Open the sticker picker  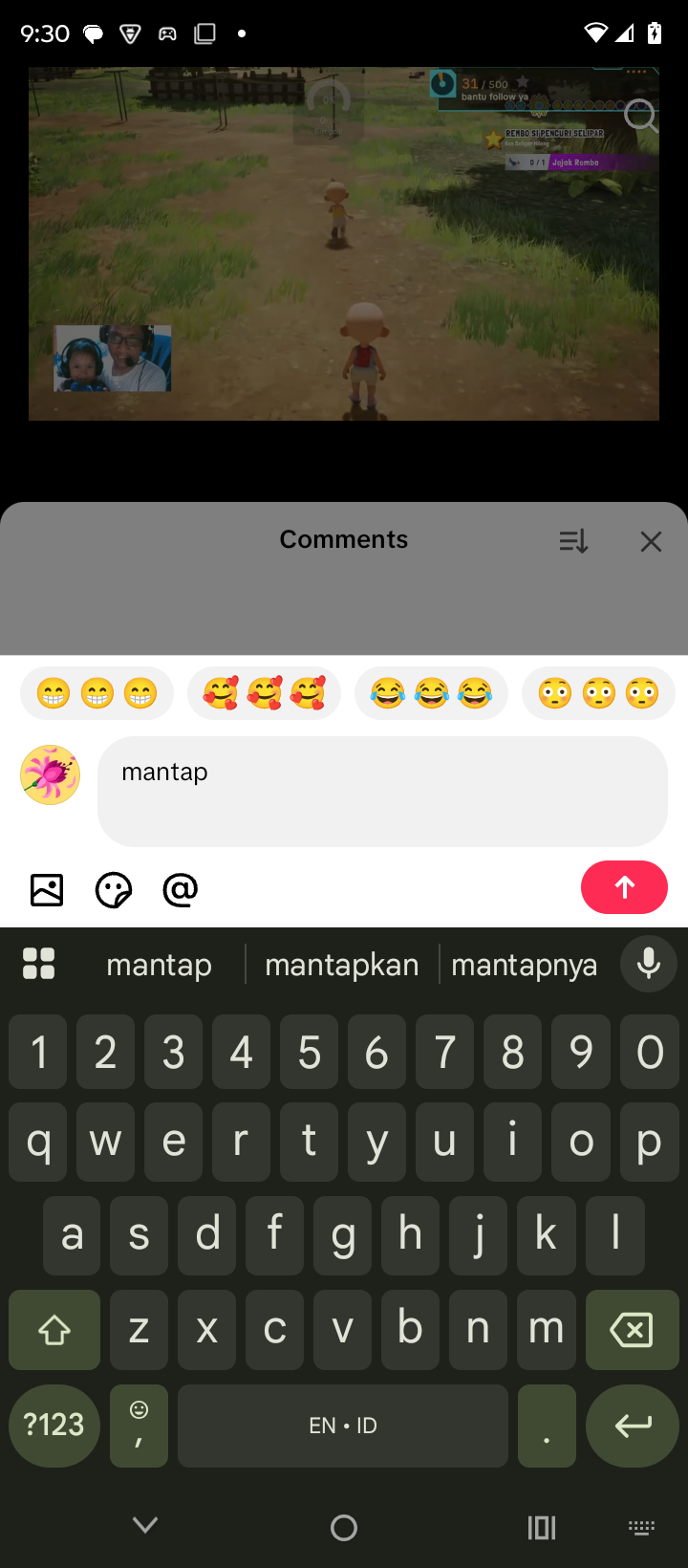(114, 890)
